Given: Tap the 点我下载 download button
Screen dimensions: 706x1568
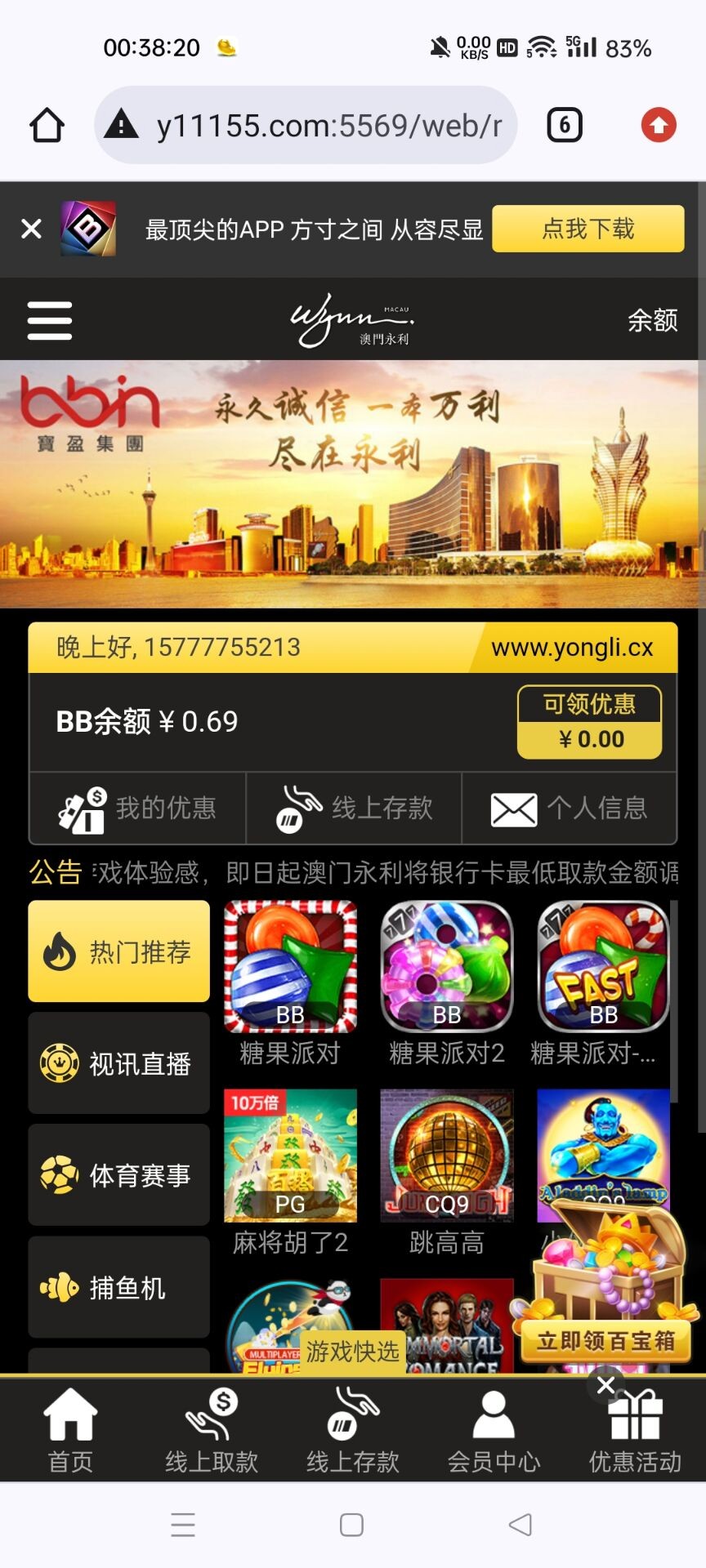Looking at the screenshot, I should (588, 229).
